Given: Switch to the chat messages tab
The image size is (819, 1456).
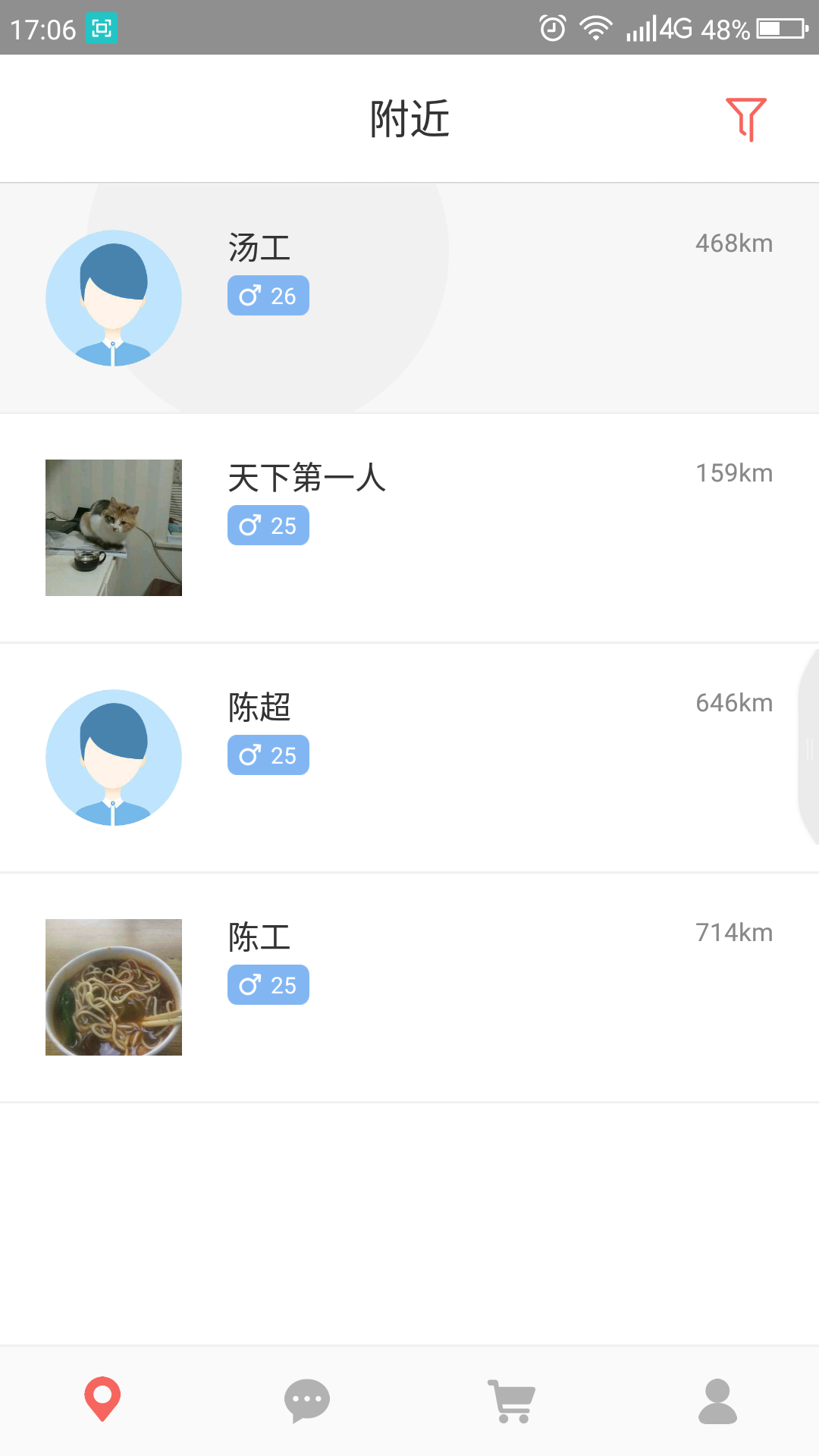Looking at the screenshot, I should [x=307, y=1401].
